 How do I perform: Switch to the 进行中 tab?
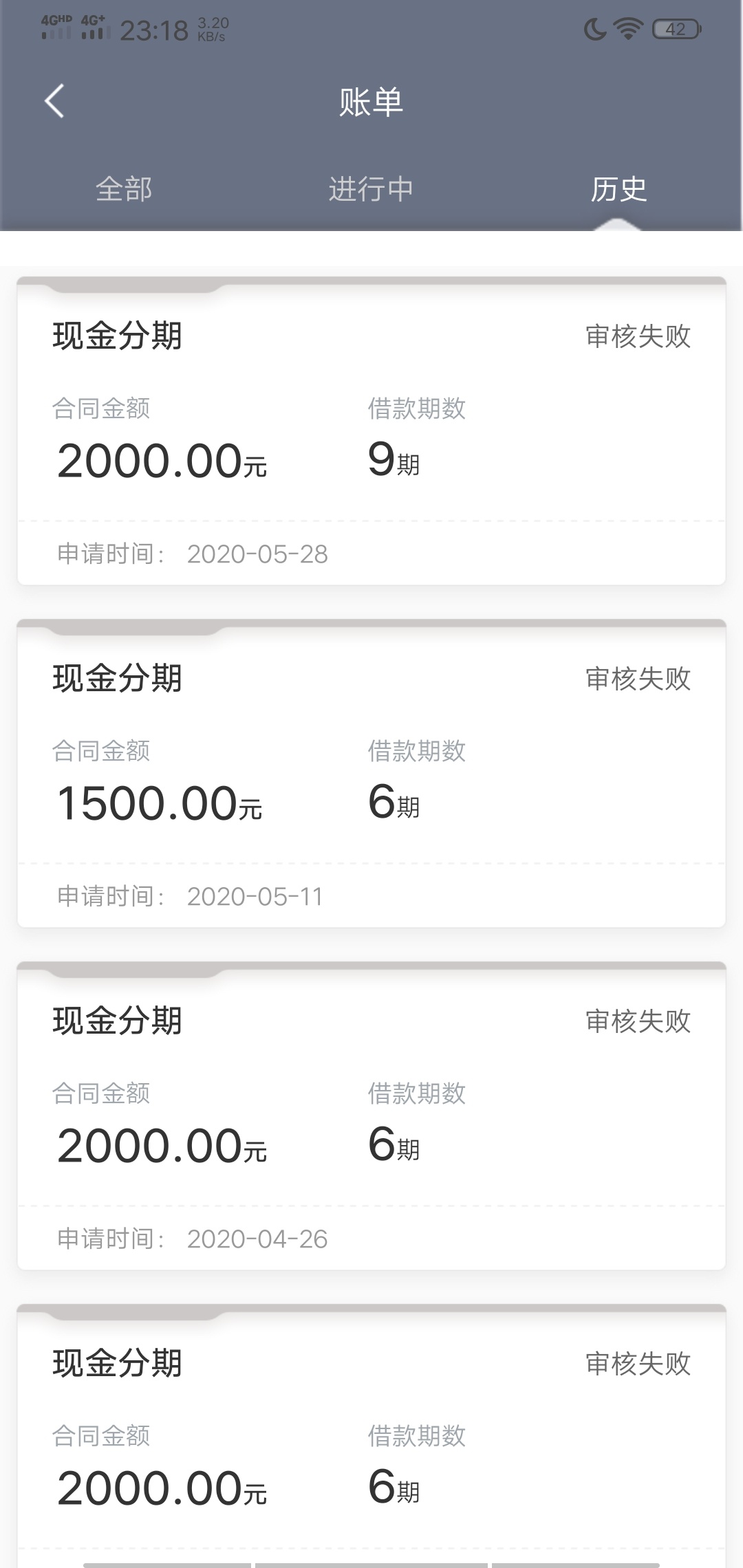371,189
